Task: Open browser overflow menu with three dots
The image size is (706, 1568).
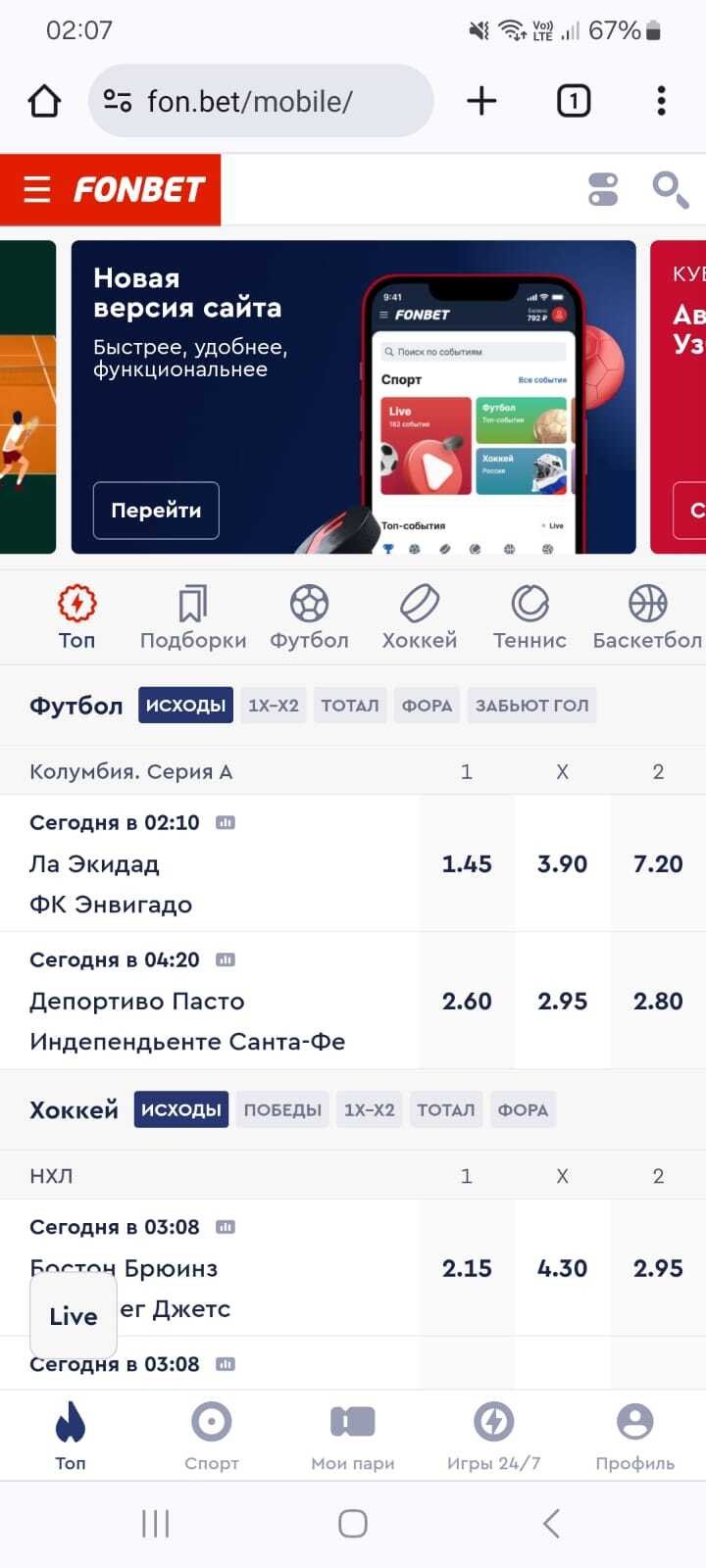Action: pyautogui.click(x=661, y=101)
